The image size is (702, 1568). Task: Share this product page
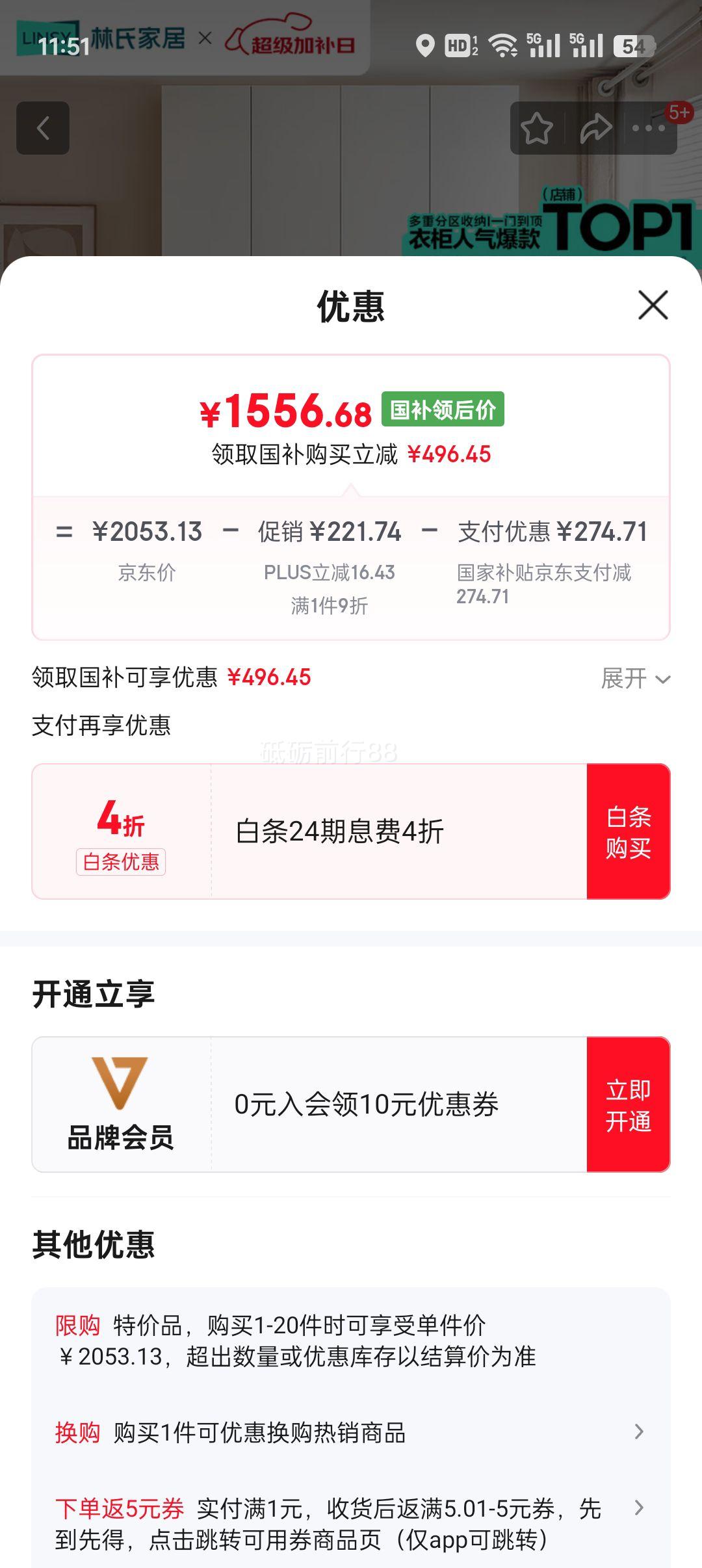(595, 128)
